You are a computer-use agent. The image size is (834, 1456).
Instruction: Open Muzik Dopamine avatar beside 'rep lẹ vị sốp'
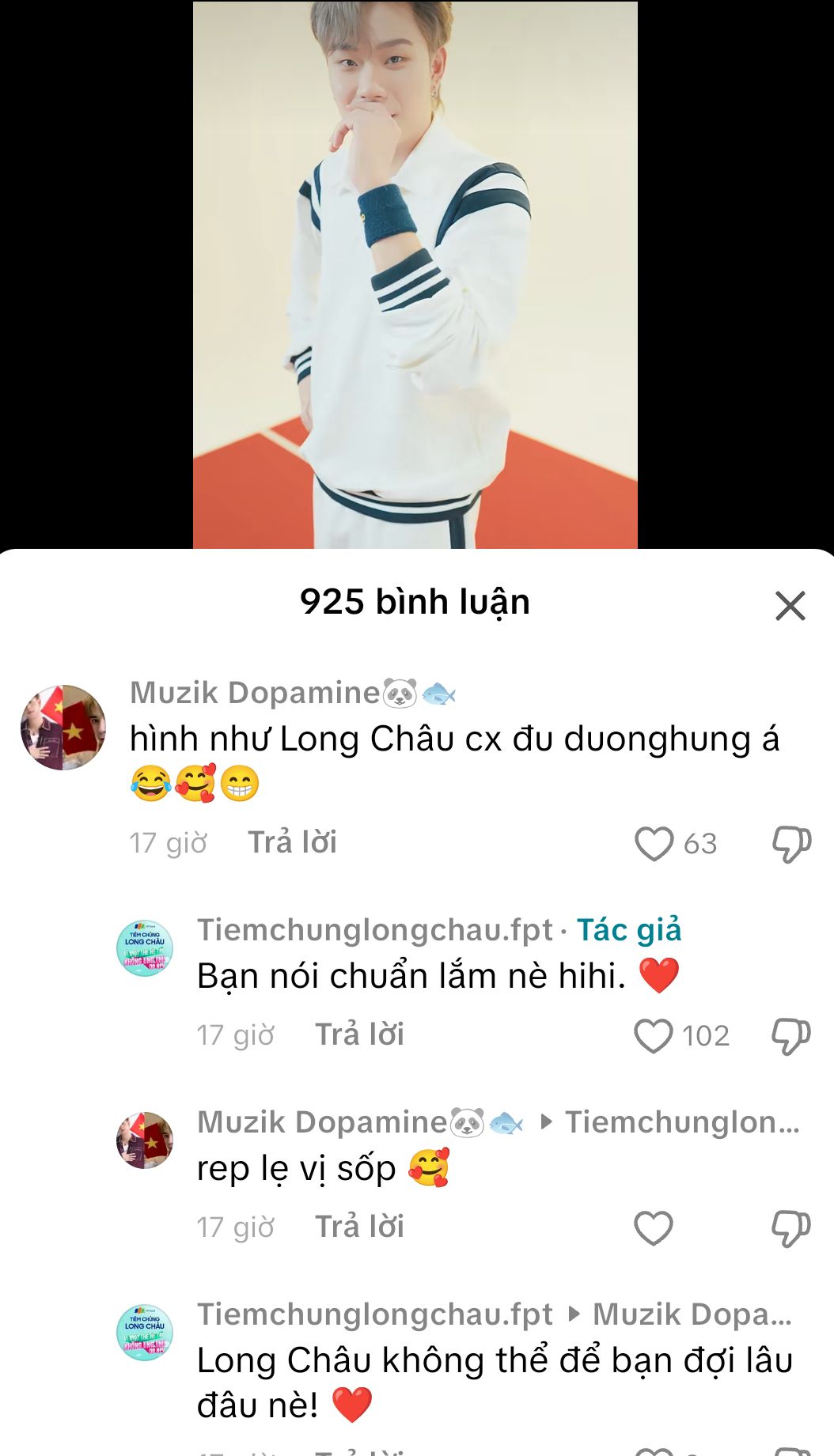click(145, 1140)
